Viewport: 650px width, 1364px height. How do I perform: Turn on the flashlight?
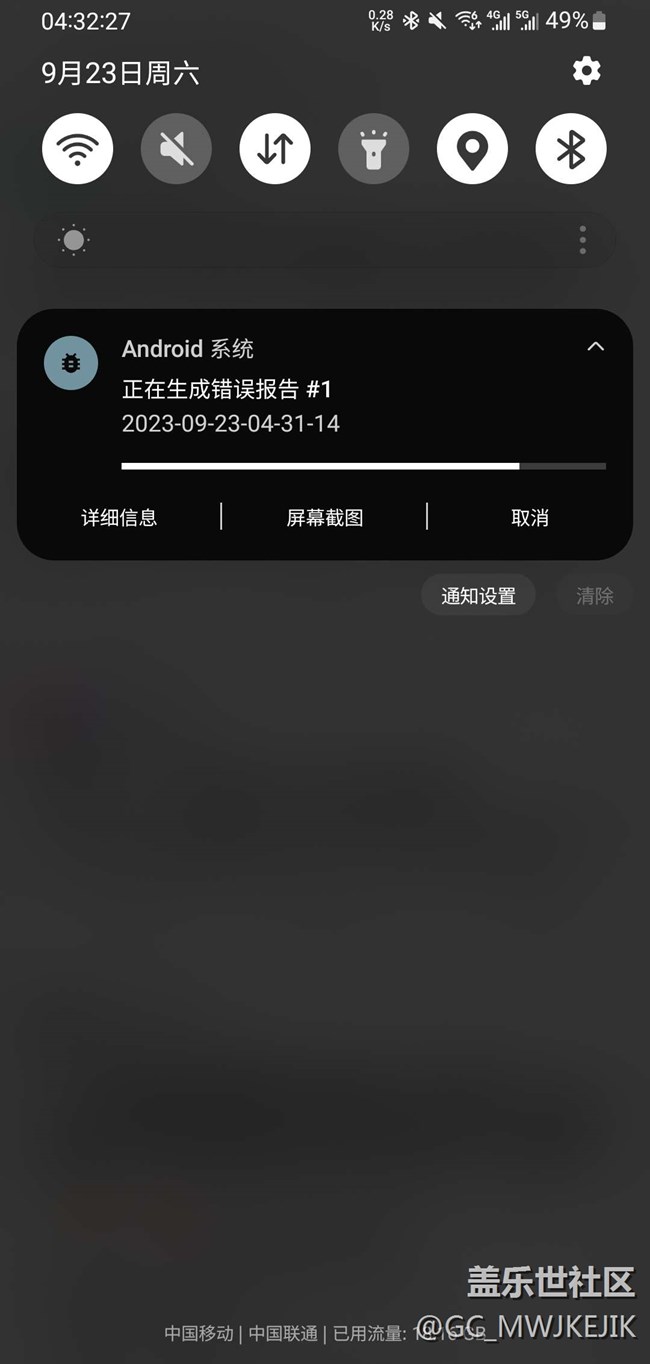coord(373,149)
